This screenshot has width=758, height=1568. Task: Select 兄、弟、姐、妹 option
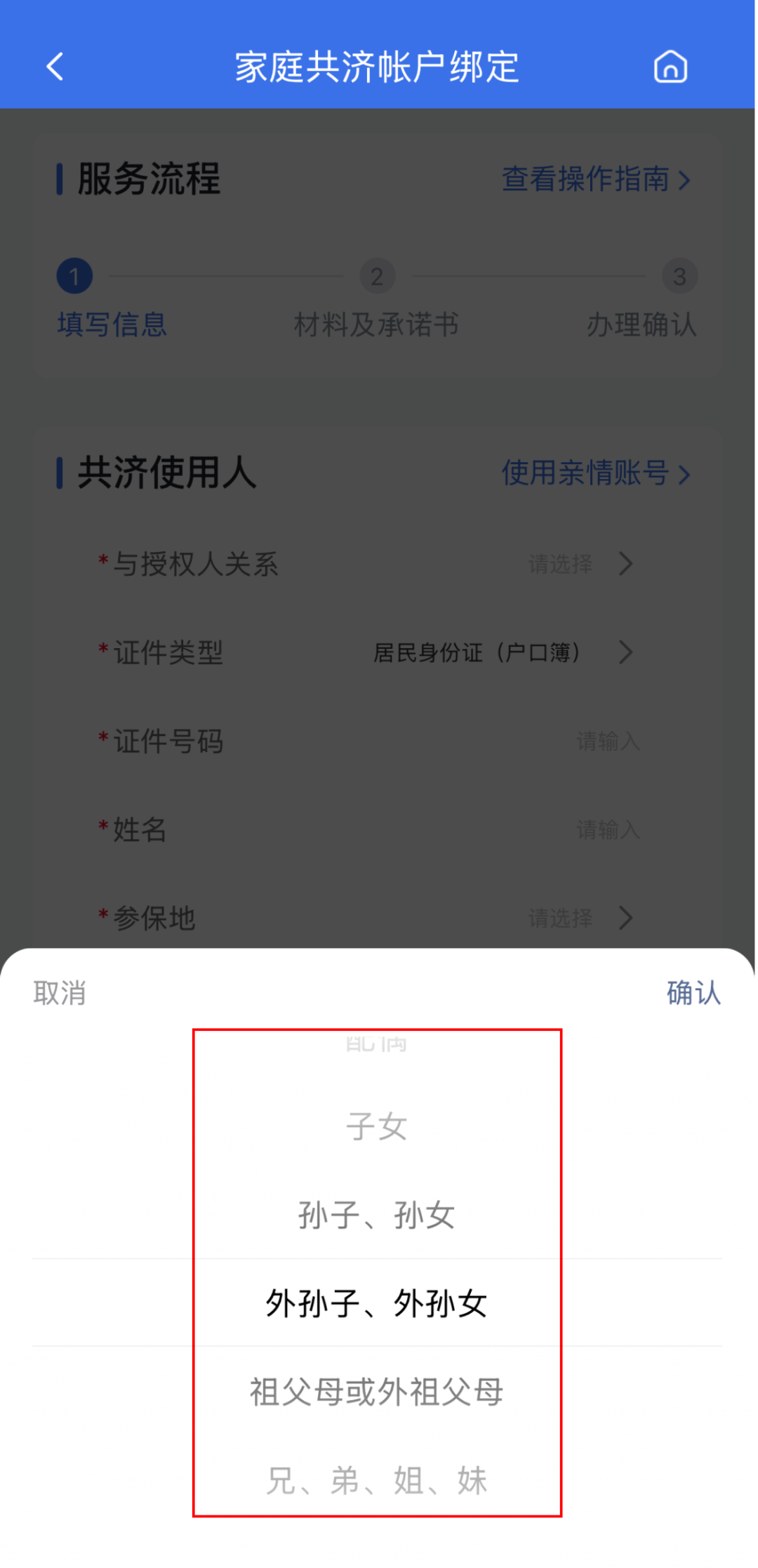(377, 1480)
